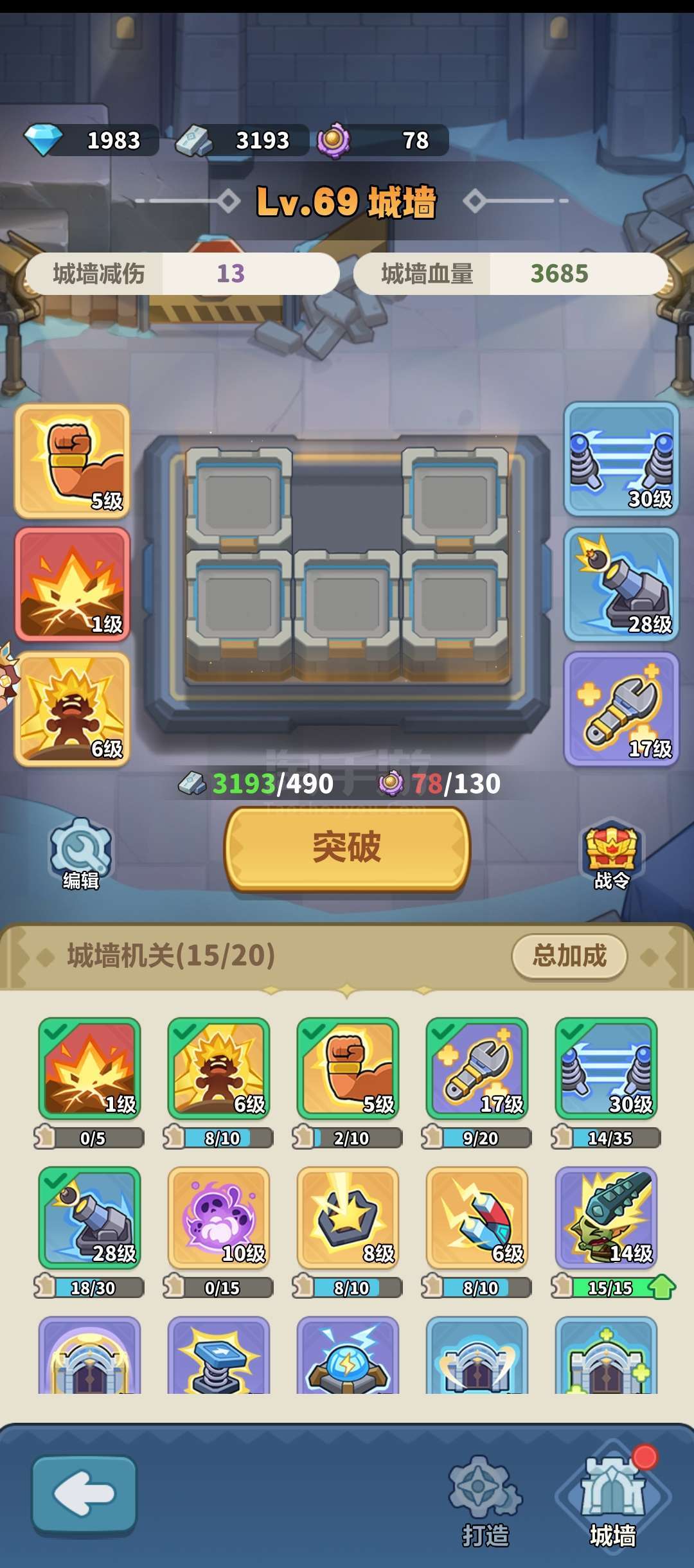
Task: Select the equipped 28级 cannon slot
Action: 621,584
